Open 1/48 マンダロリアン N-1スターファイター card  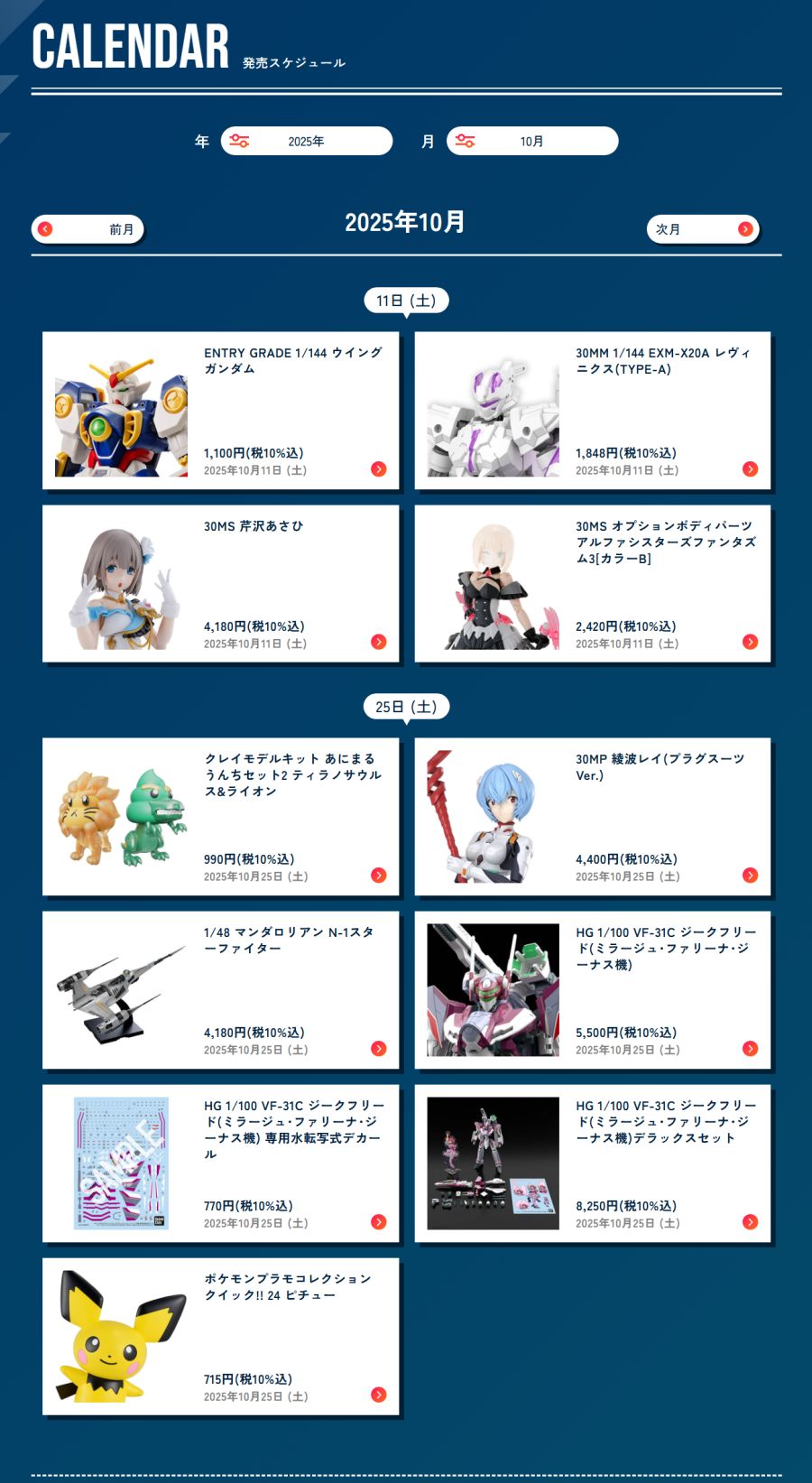pyautogui.click(x=220, y=990)
